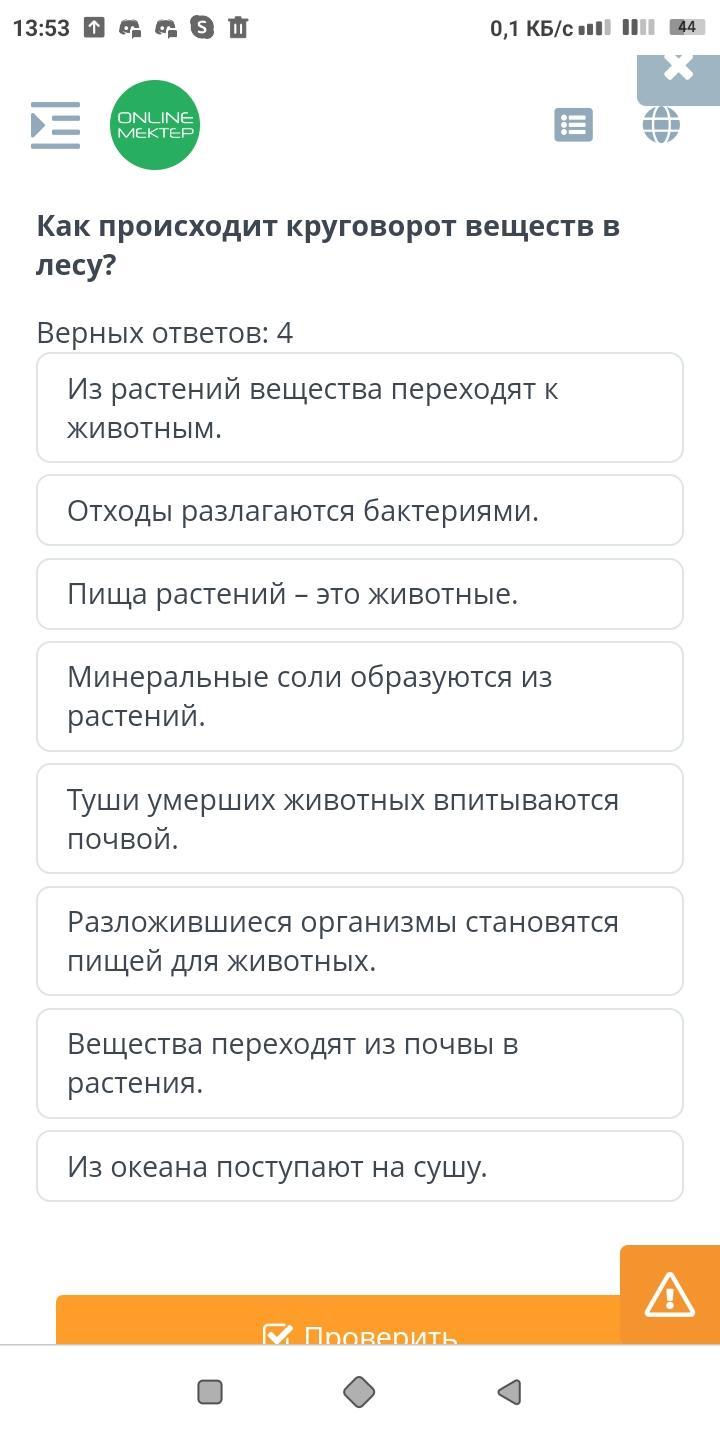
Task: Mark 'Минеральные соли образуются из растений'
Action: [360, 696]
